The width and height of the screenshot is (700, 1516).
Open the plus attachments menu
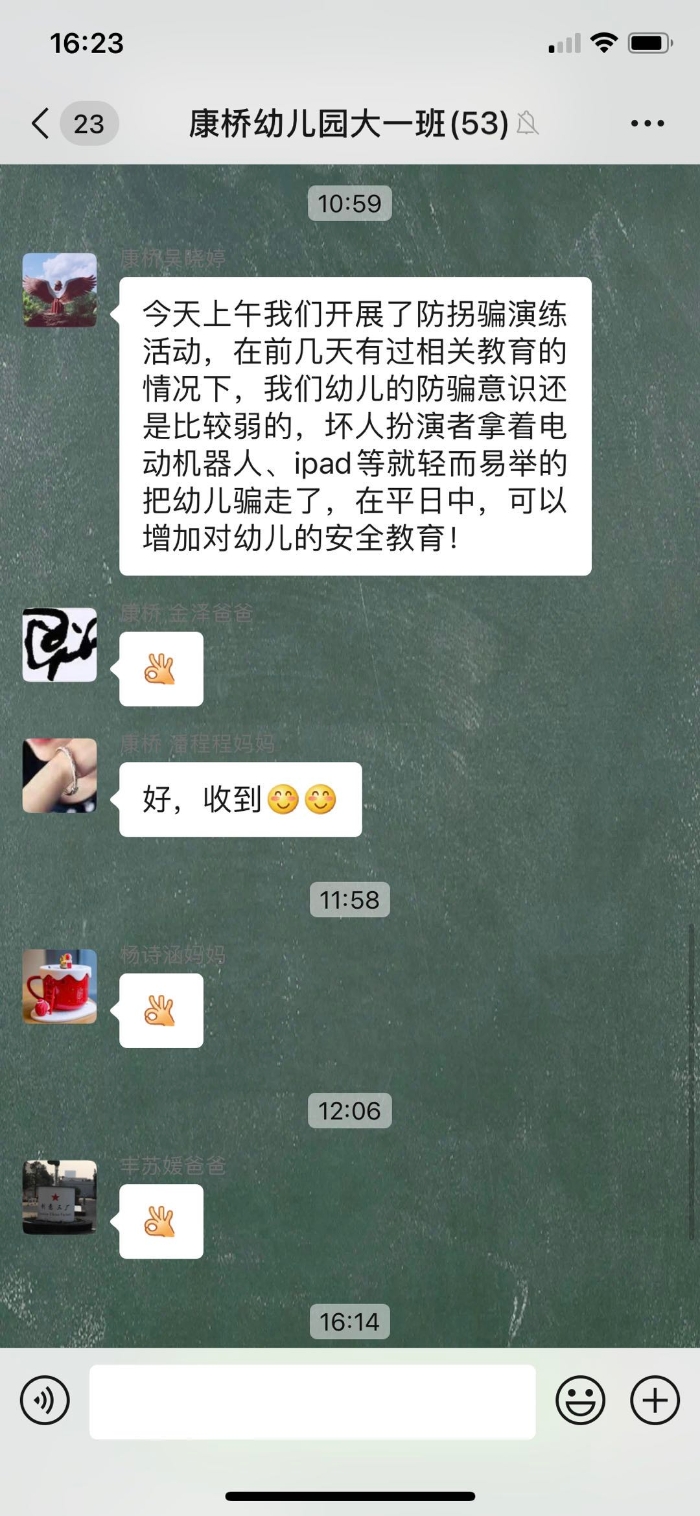coord(655,1400)
